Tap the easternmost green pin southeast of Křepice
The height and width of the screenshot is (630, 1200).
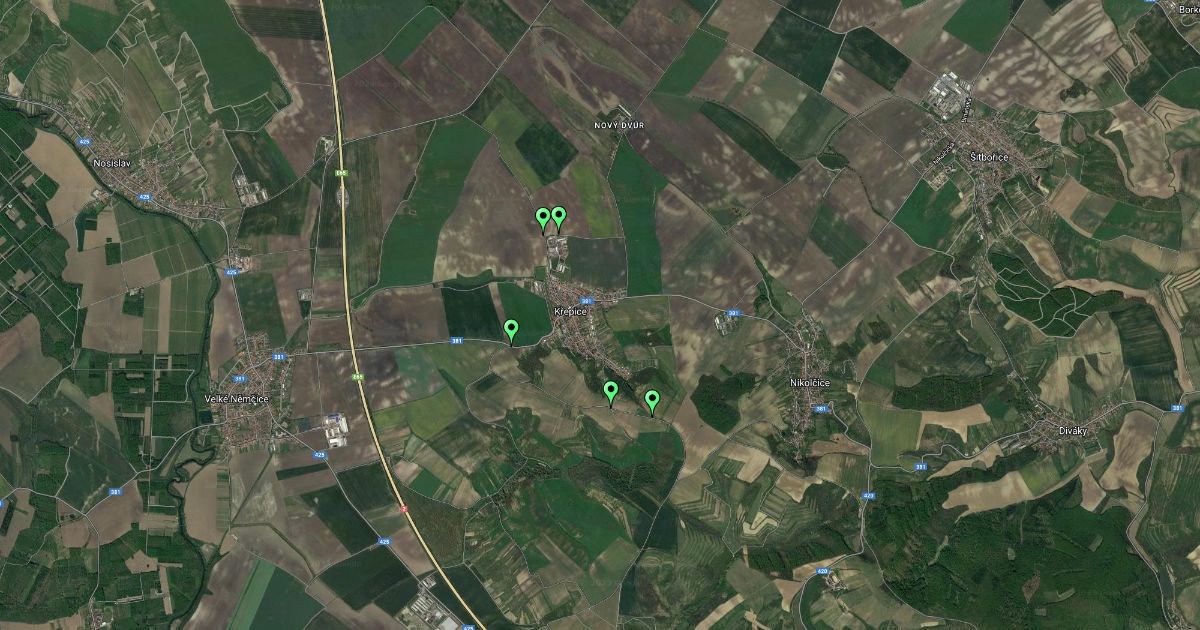click(x=652, y=402)
